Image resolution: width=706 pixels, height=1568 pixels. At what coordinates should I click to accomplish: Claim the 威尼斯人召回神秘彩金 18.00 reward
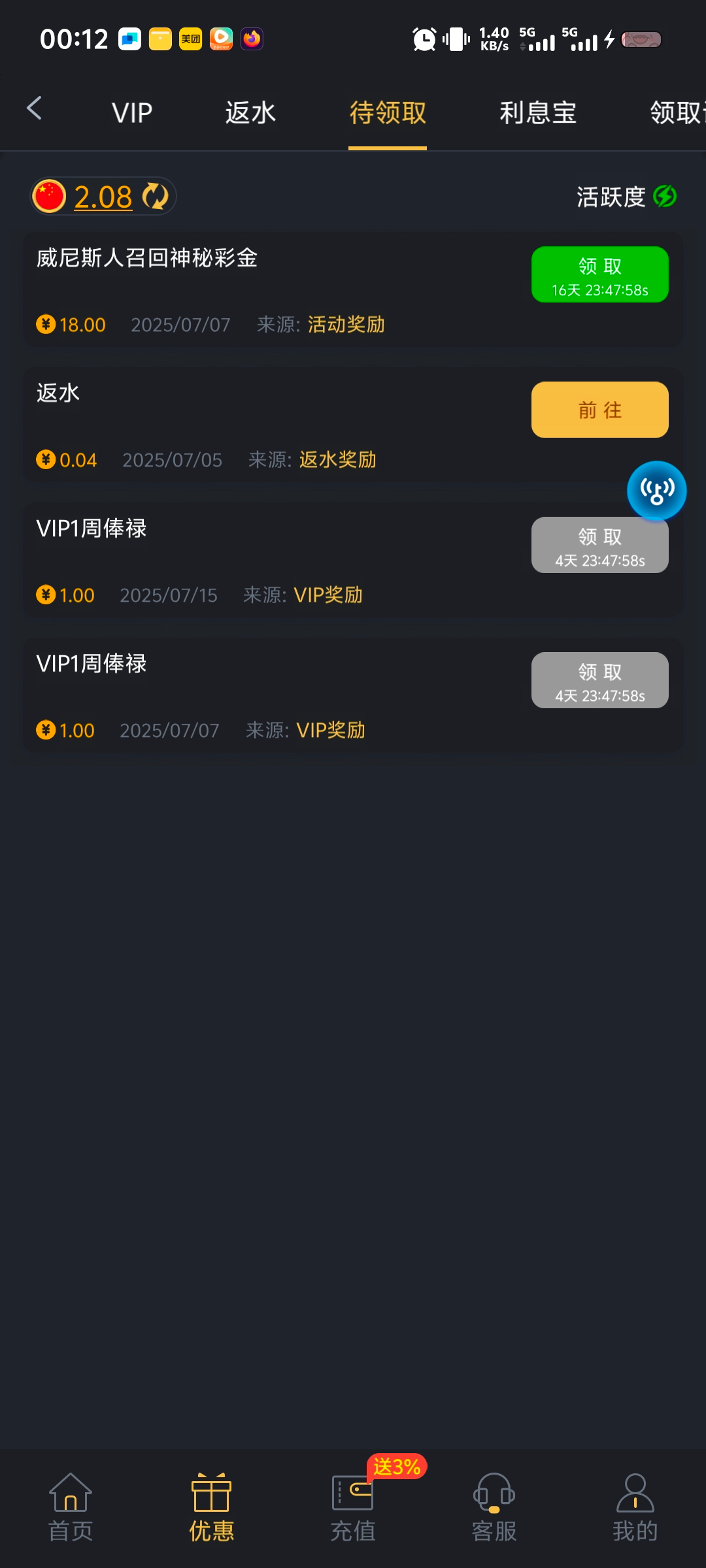click(599, 274)
